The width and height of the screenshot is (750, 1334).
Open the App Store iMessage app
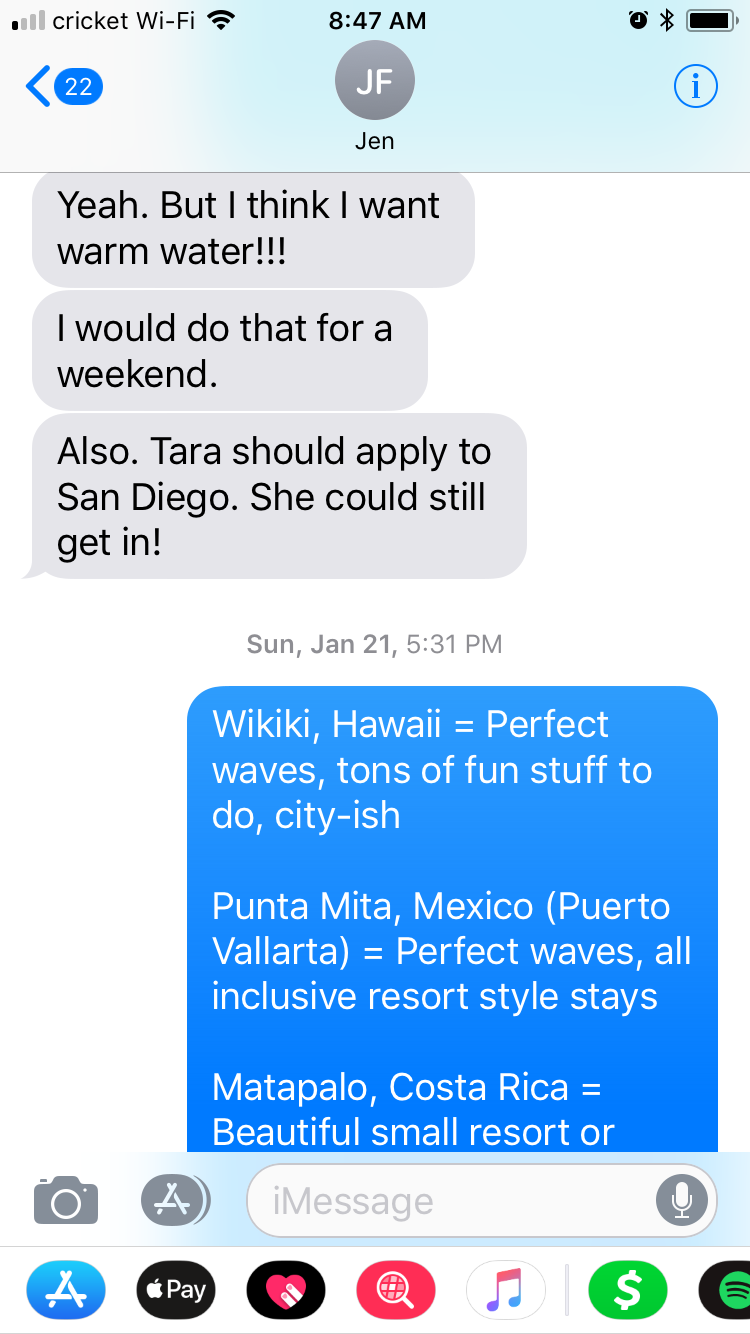[66, 1290]
